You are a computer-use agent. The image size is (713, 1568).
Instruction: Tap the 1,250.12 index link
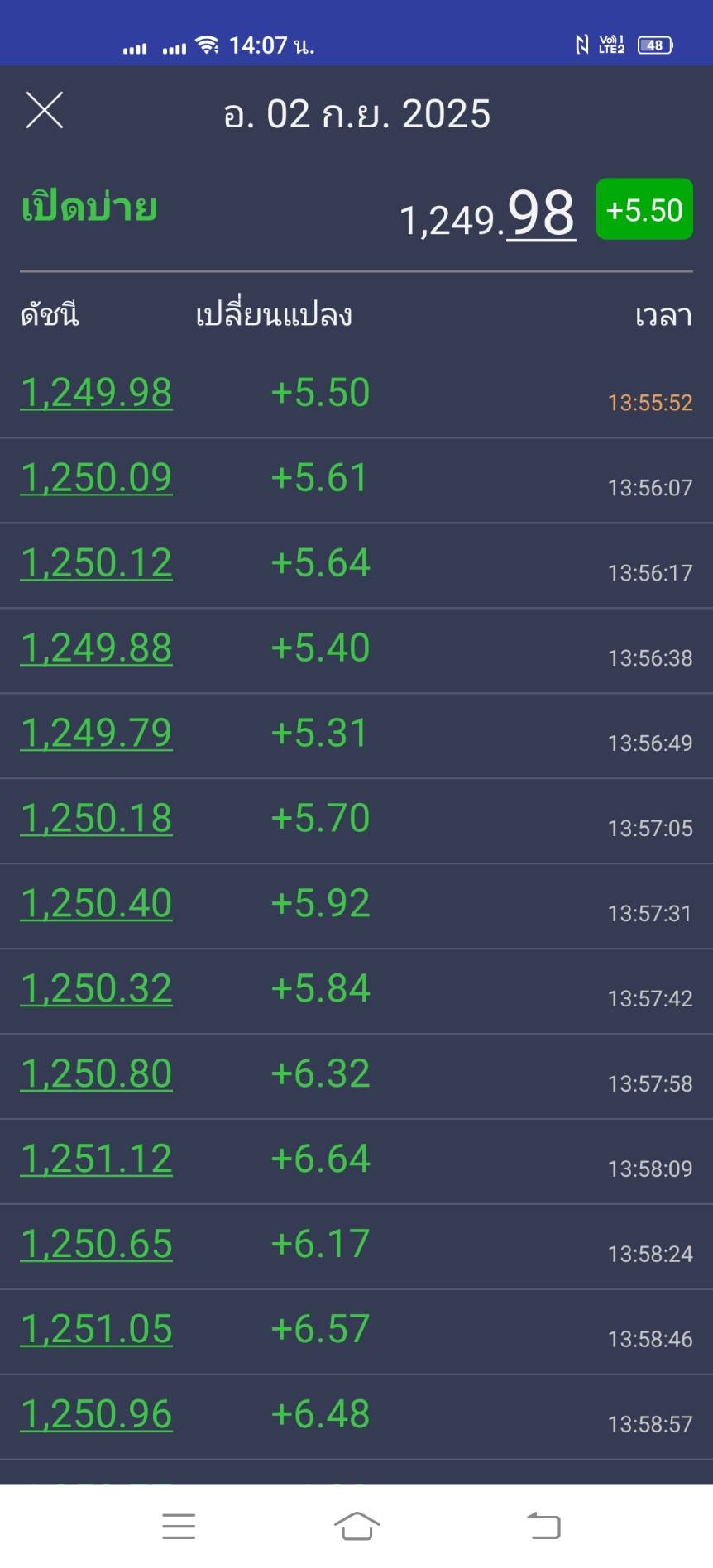(96, 563)
